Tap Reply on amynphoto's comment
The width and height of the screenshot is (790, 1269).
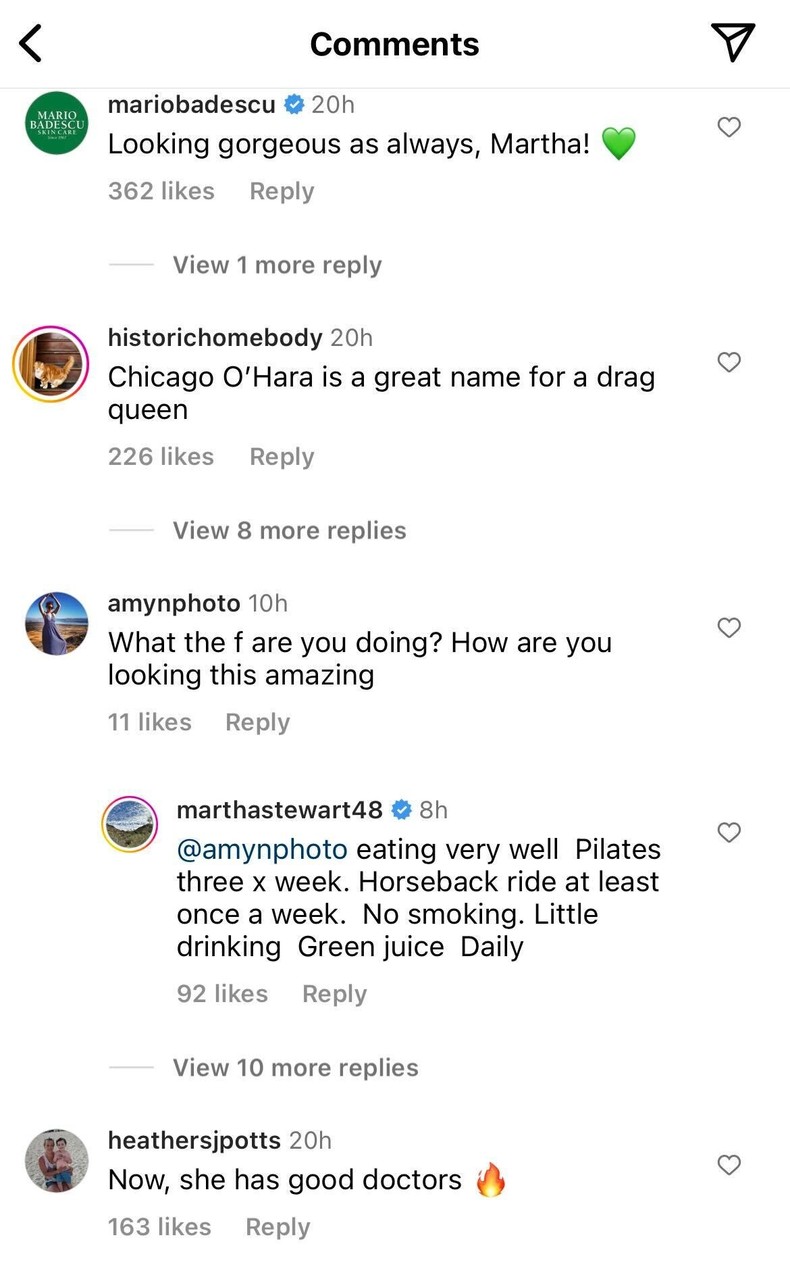click(257, 722)
